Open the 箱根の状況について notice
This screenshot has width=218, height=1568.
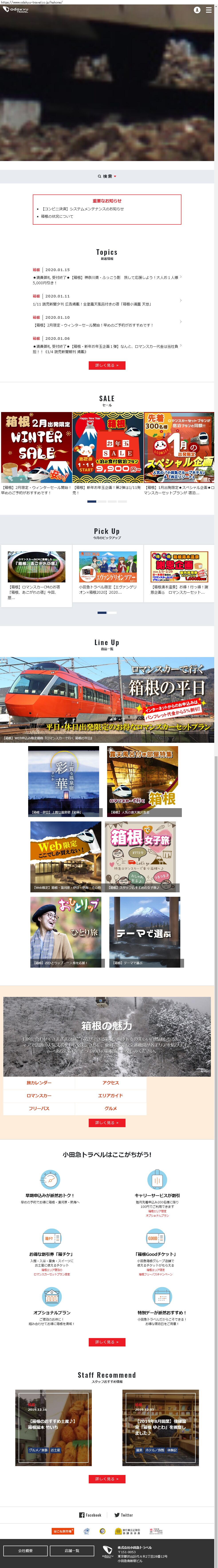pyautogui.click(x=57, y=216)
